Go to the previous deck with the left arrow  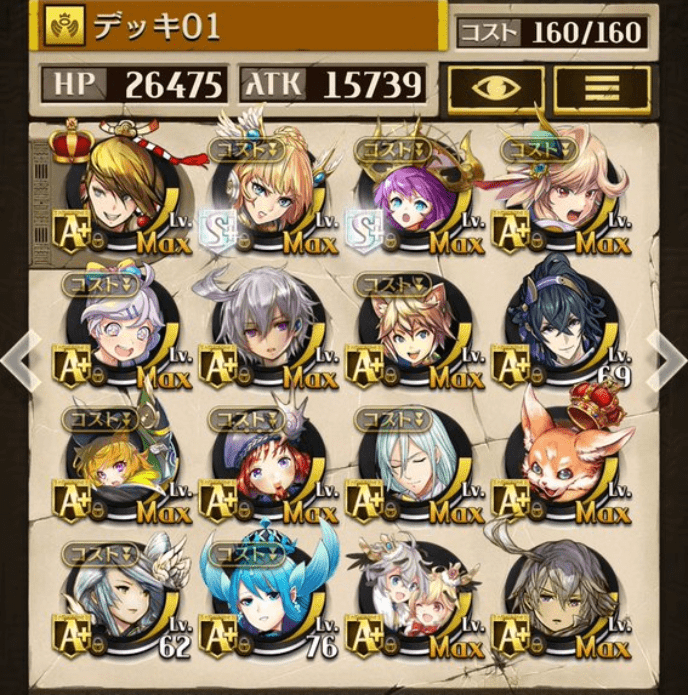tap(20, 353)
